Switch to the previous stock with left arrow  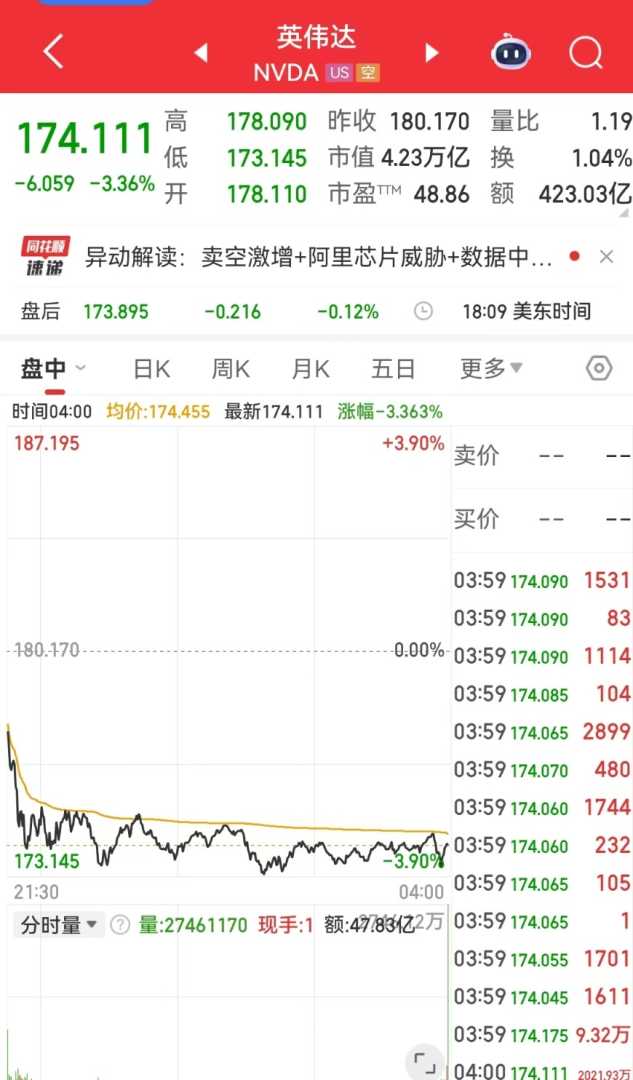click(200, 52)
